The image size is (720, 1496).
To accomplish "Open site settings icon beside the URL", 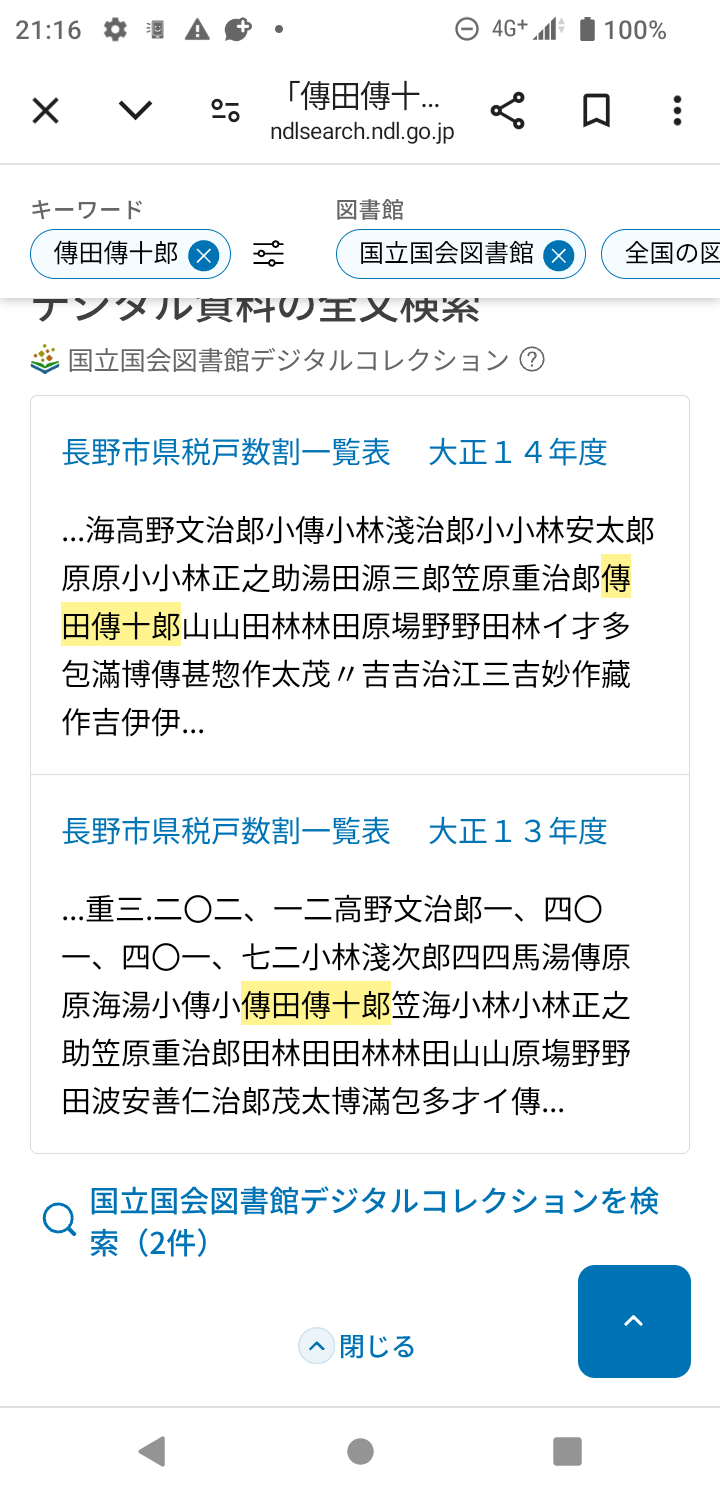I will coord(225,111).
